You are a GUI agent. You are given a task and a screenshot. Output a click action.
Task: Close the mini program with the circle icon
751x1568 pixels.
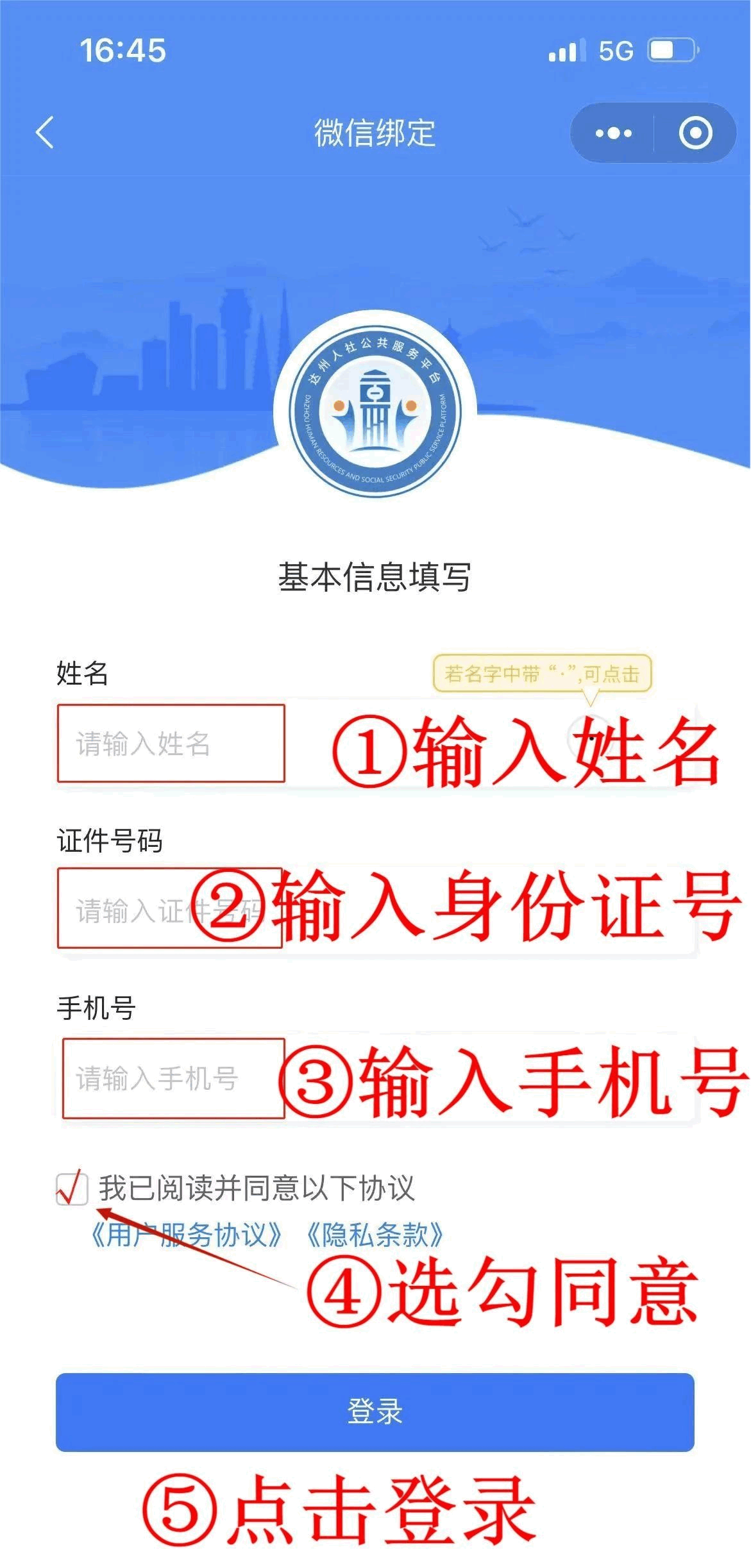coord(695,133)
